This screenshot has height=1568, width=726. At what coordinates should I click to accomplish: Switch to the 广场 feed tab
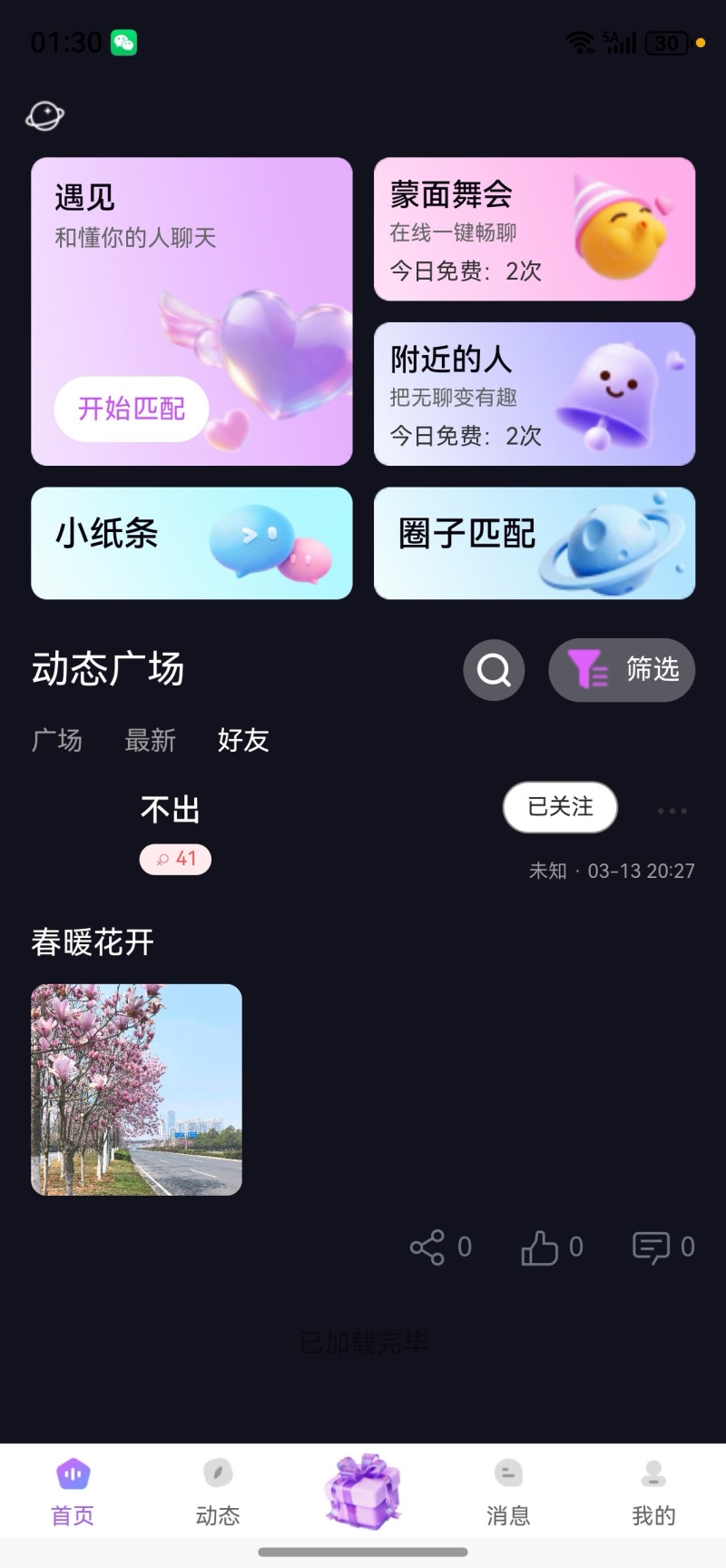pyautogui.click(x=57, y=740)
